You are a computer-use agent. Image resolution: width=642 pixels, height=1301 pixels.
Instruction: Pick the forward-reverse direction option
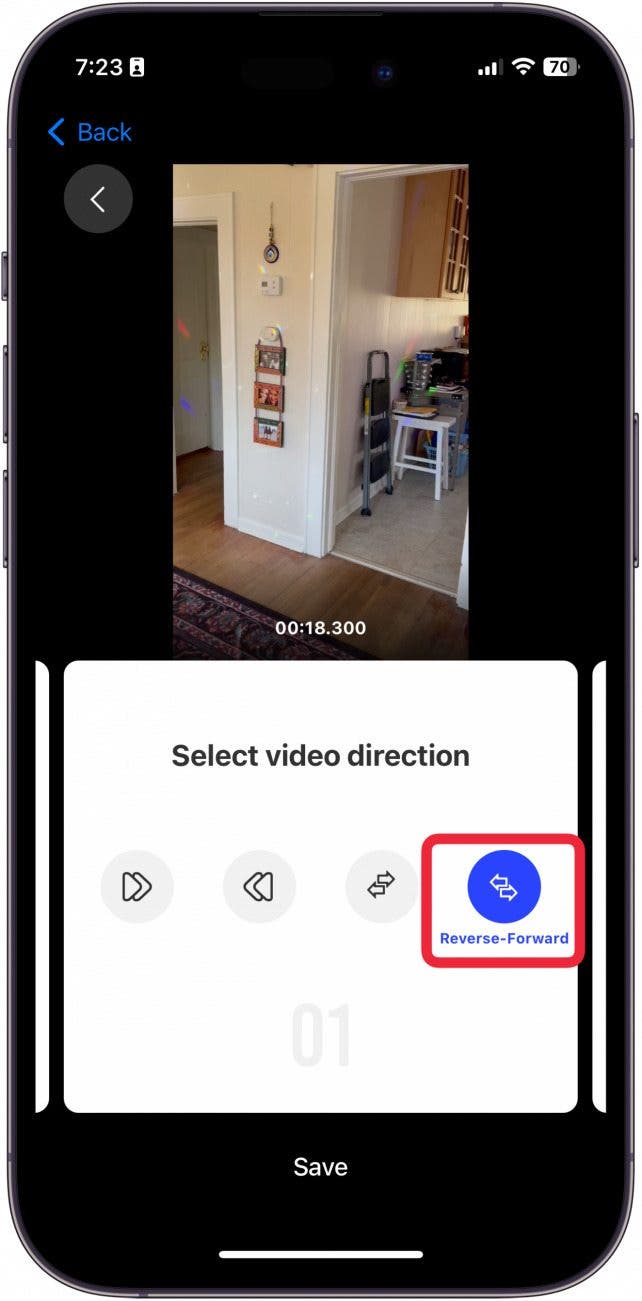[382, 886]
